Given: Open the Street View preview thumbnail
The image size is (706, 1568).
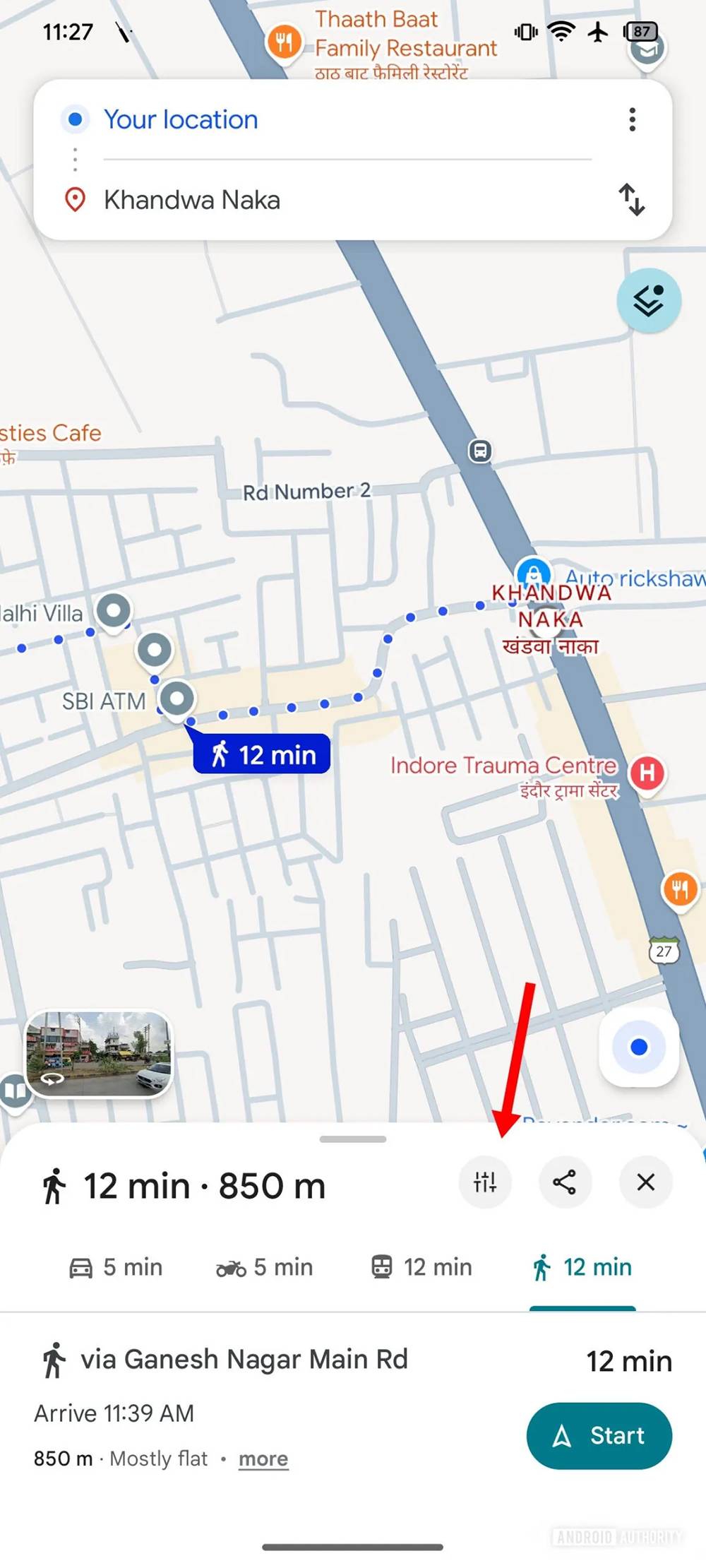Looking at the screenshot, I should (x=98, y=1054).
